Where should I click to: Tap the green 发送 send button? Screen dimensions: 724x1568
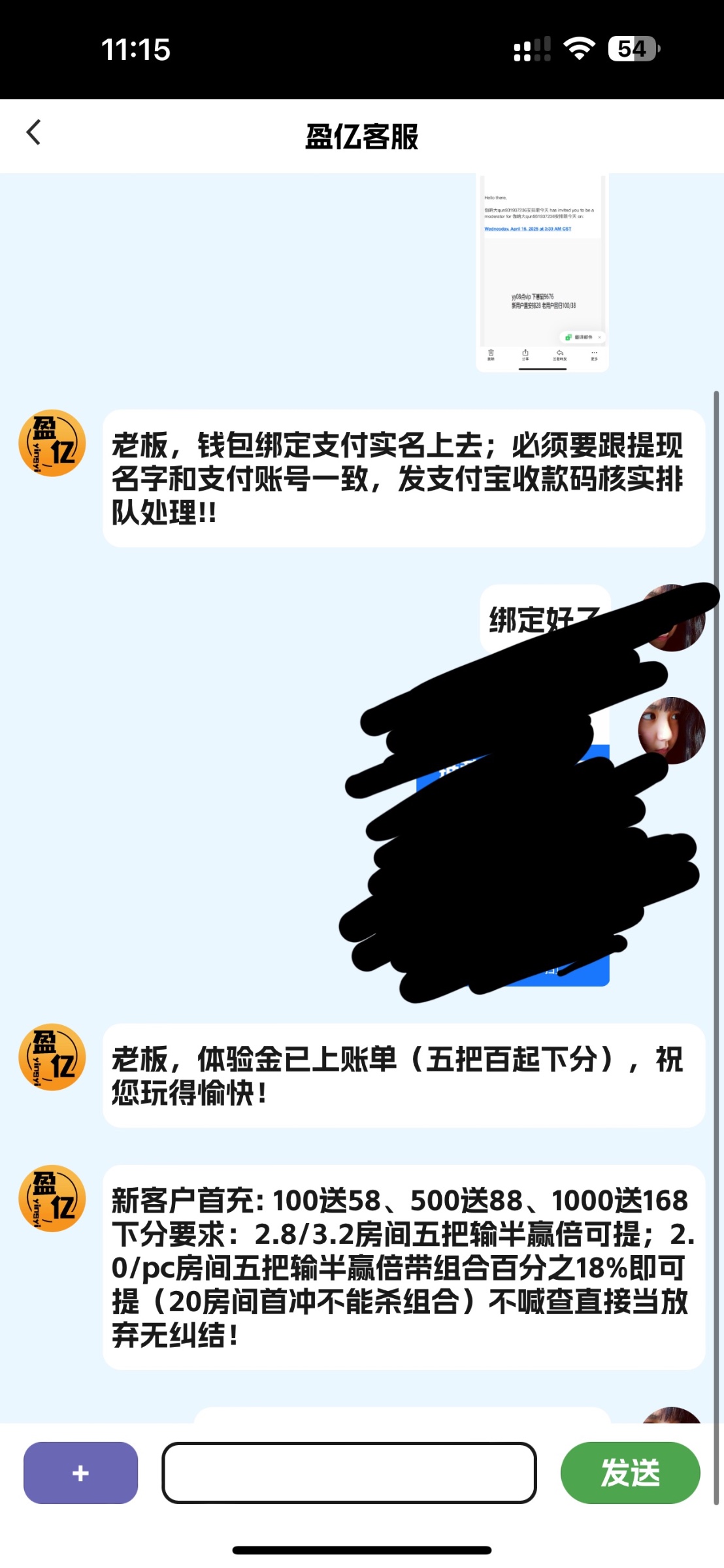point(631,1473)
